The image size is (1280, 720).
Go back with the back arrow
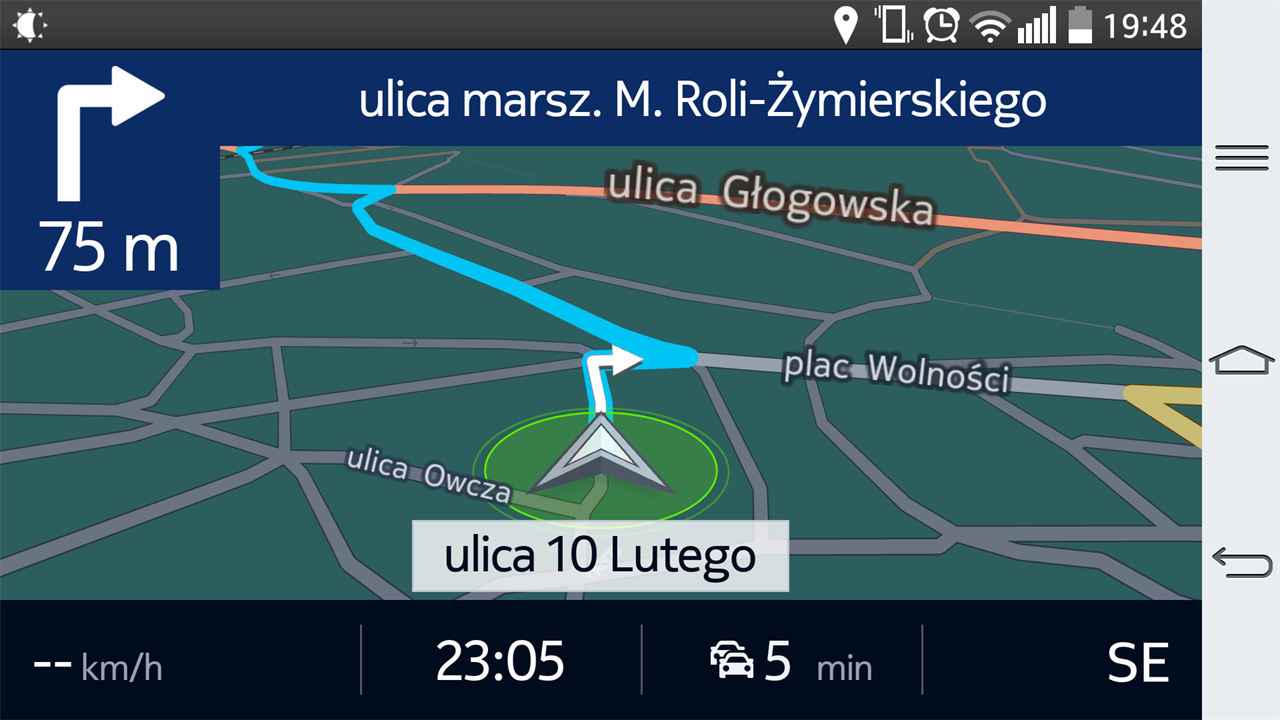coord(1241,561)
